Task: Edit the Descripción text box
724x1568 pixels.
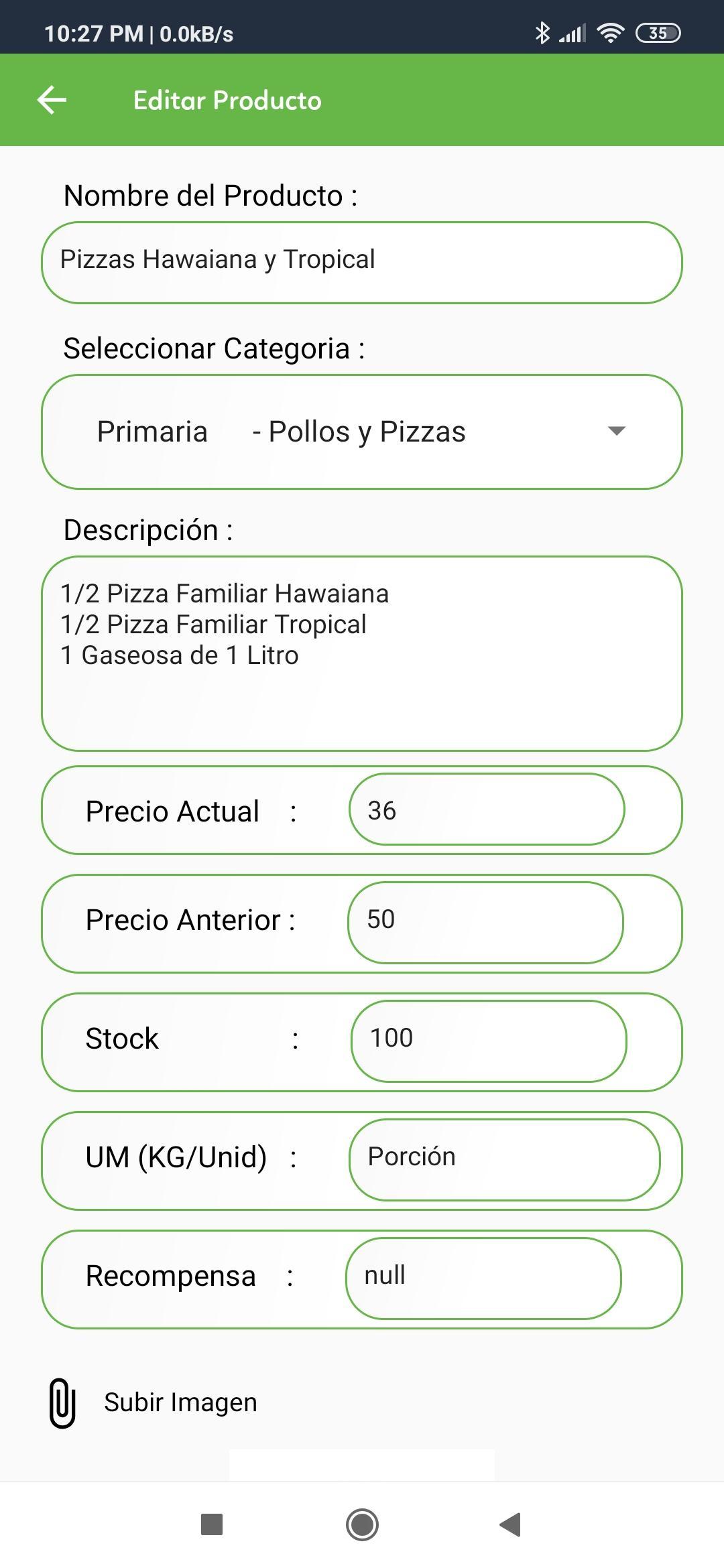Action: 362,653
